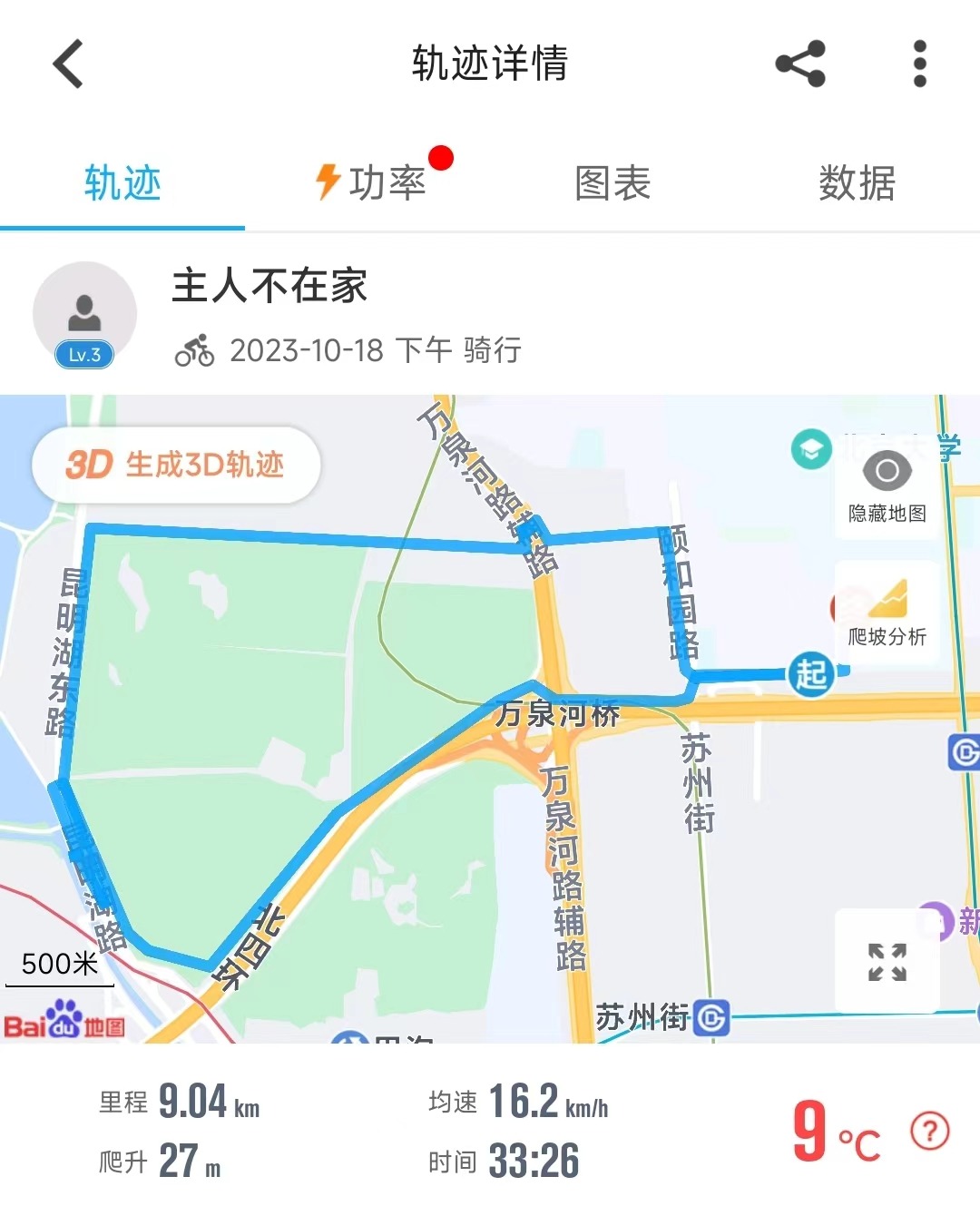Hide the map with 隐藏地图
The height and width of the screenshot is (1206, 980).
point(887,486)
